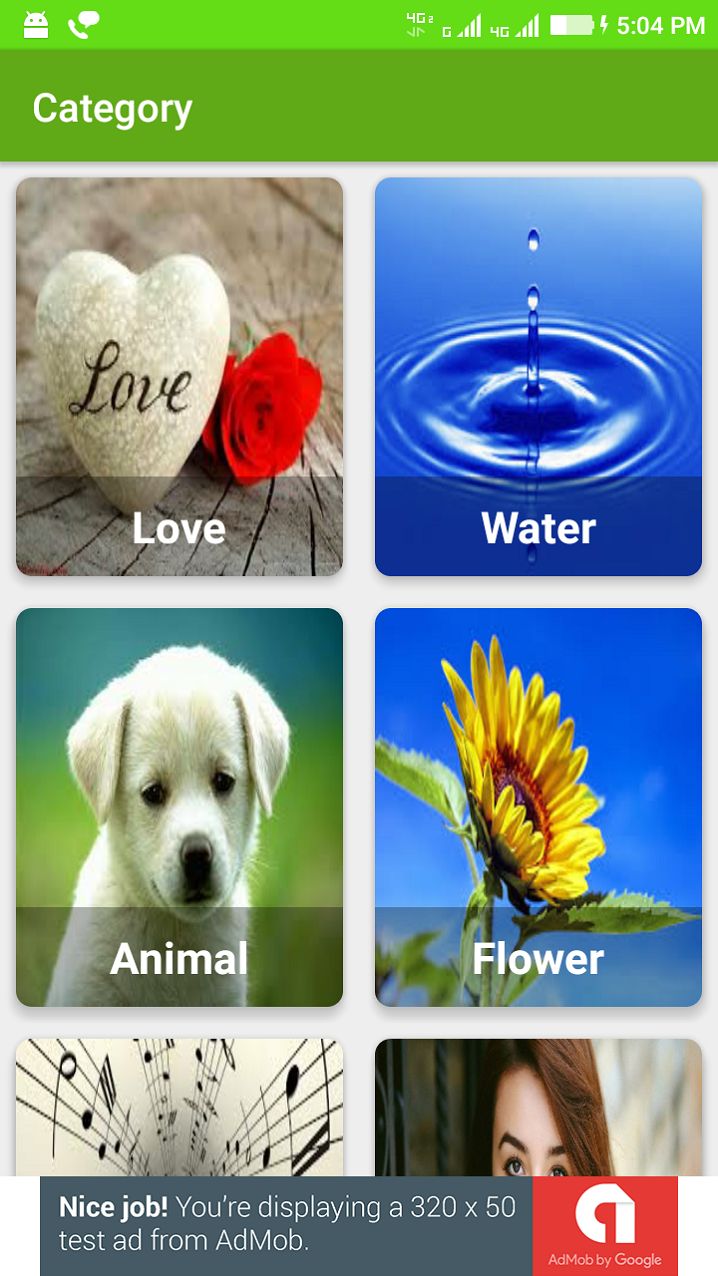Open the music notes category card
718x1276 pixels.
click(179, 1106)
